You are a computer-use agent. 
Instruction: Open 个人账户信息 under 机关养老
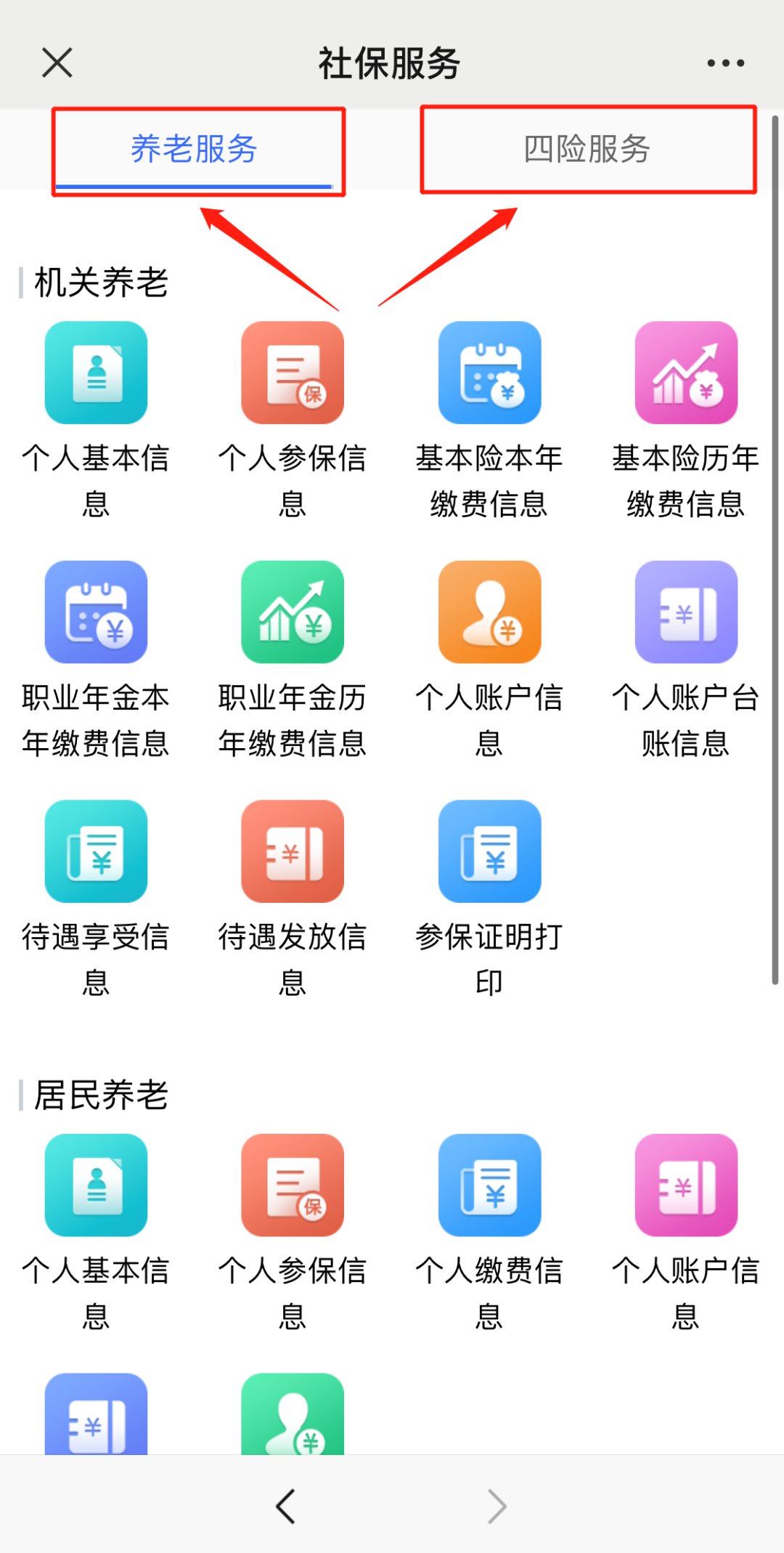point(489,612)
